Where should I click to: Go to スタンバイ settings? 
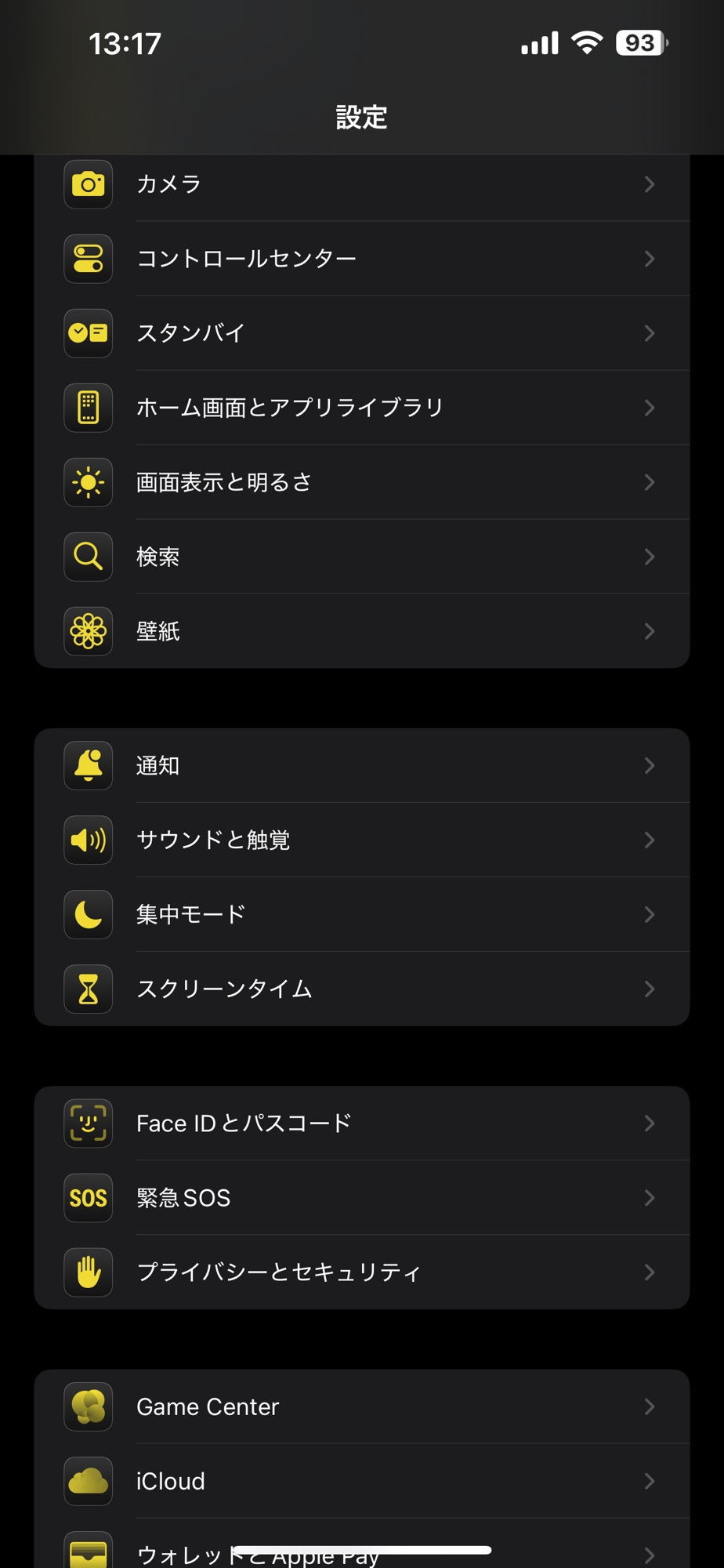coord(360,333)
